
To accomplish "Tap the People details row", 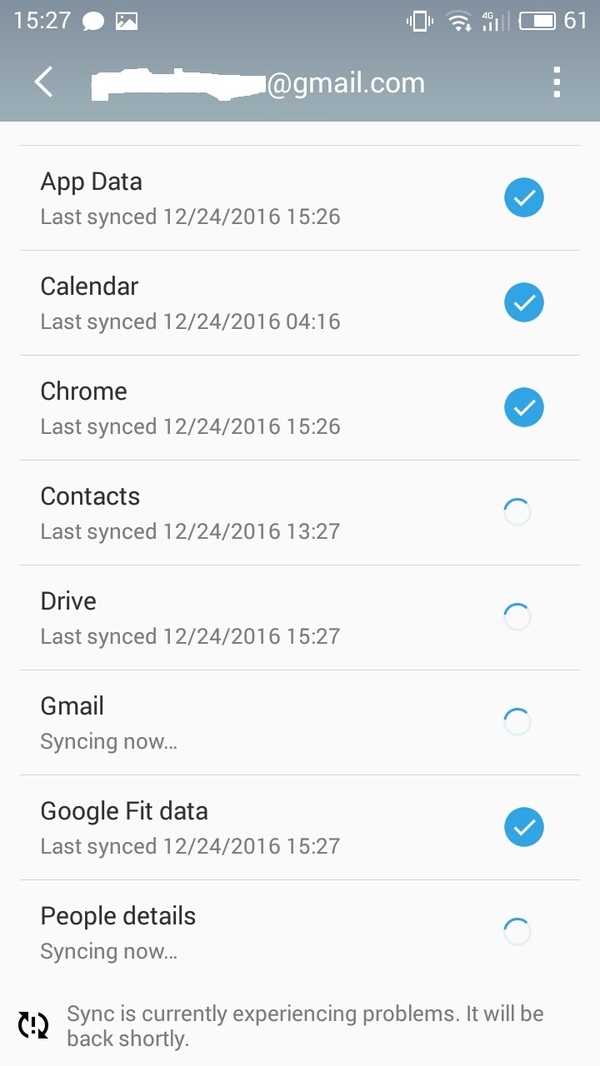I will point(300,932).
